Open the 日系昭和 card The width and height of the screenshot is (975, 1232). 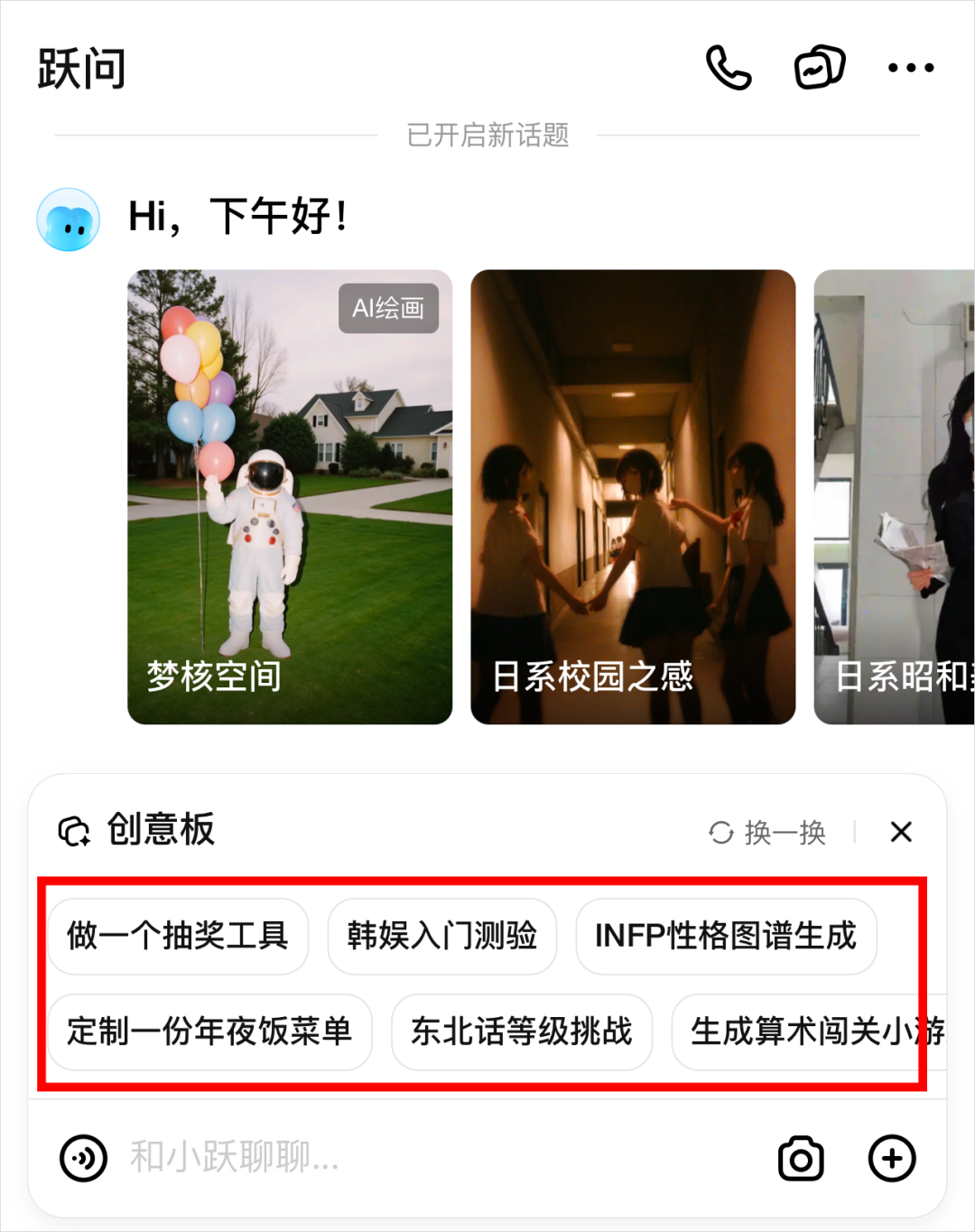point(894,497)
